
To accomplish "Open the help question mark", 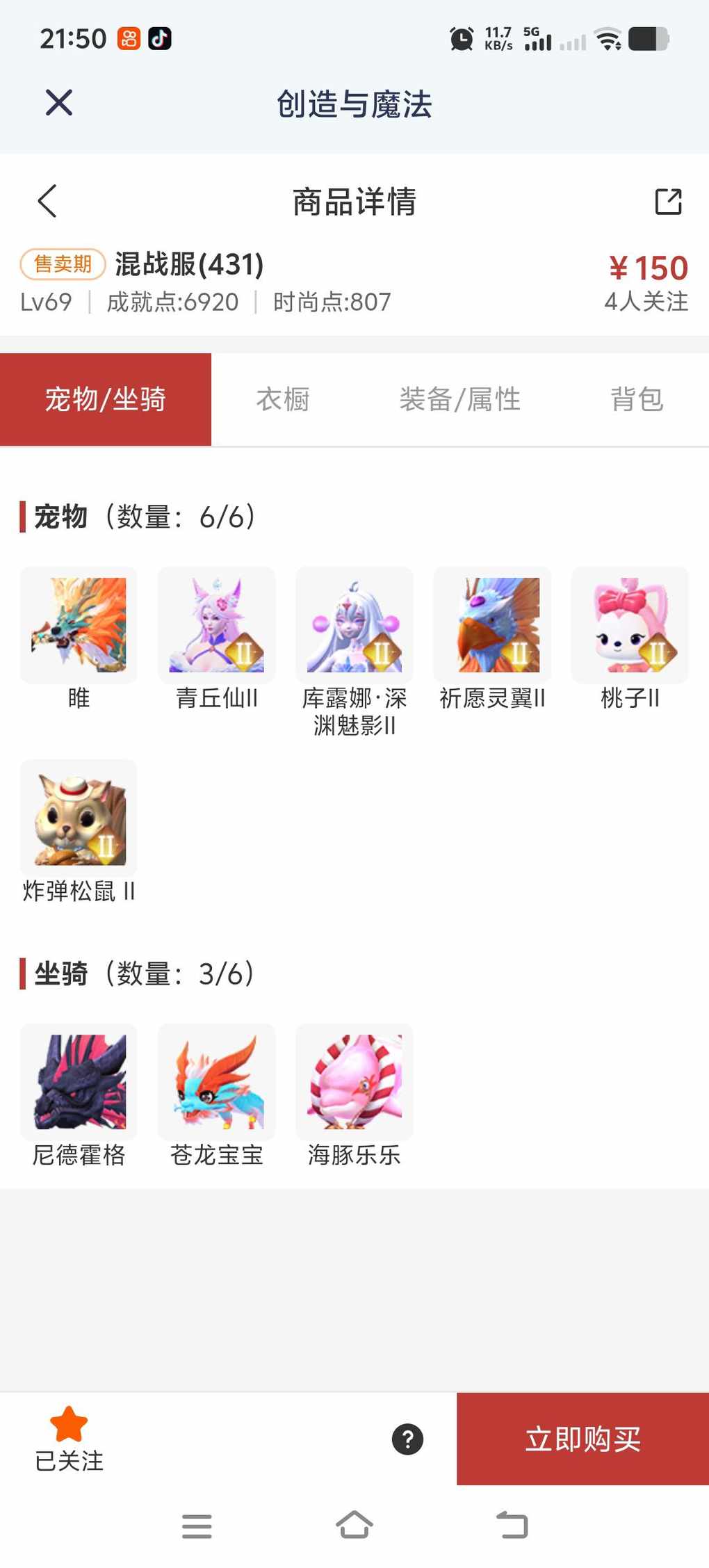I will (x=407, y=1439).
